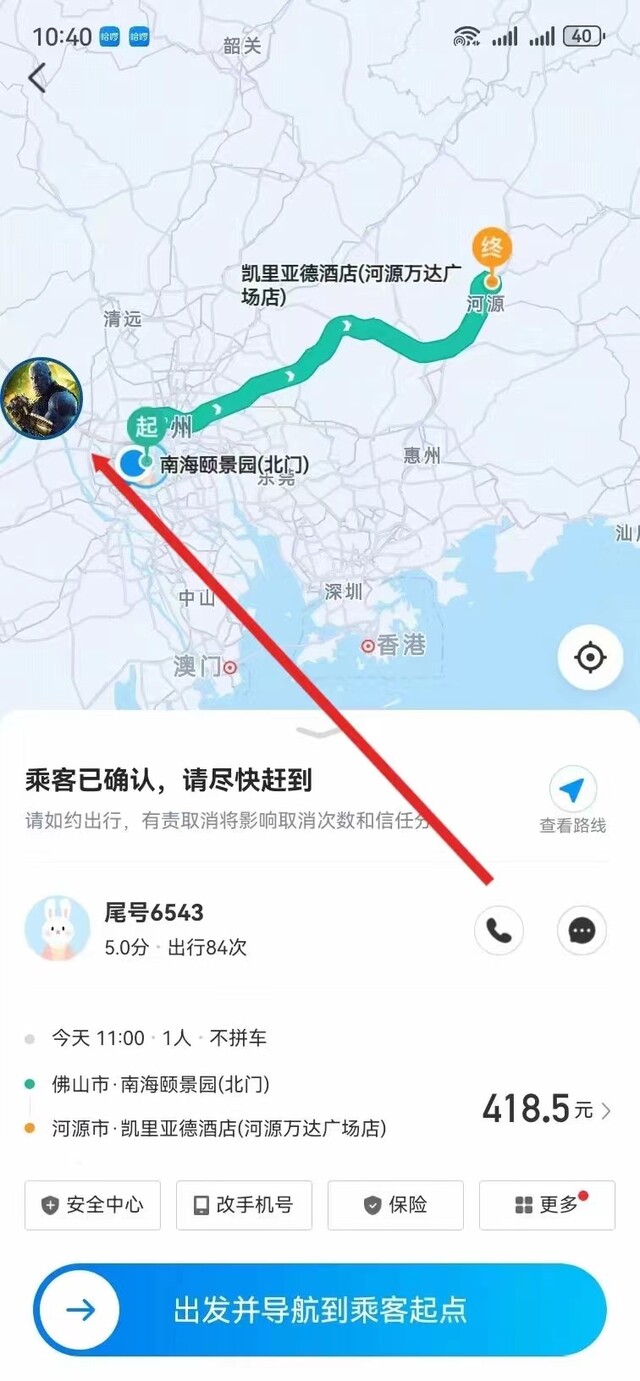The image size is (640, 1381).
Task: Tap 查看路线 to view the route
Action: 572,801
